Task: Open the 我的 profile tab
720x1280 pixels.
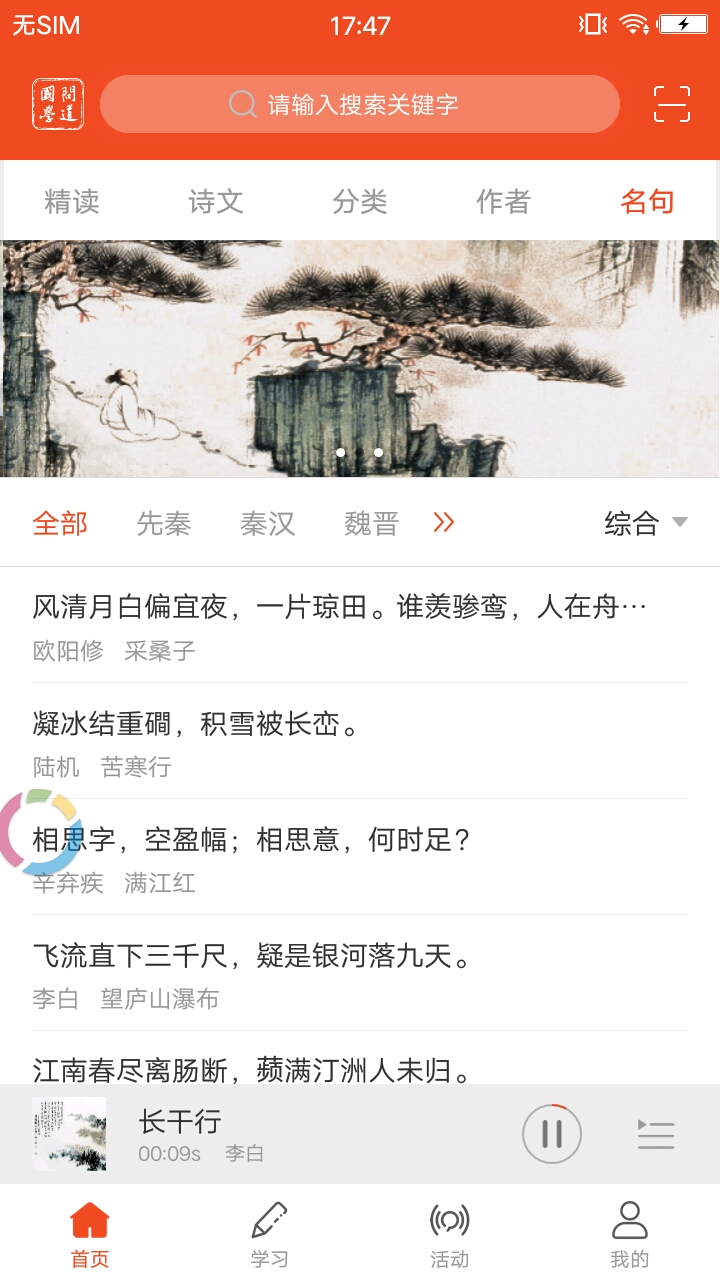Action: pos(629,1236)
